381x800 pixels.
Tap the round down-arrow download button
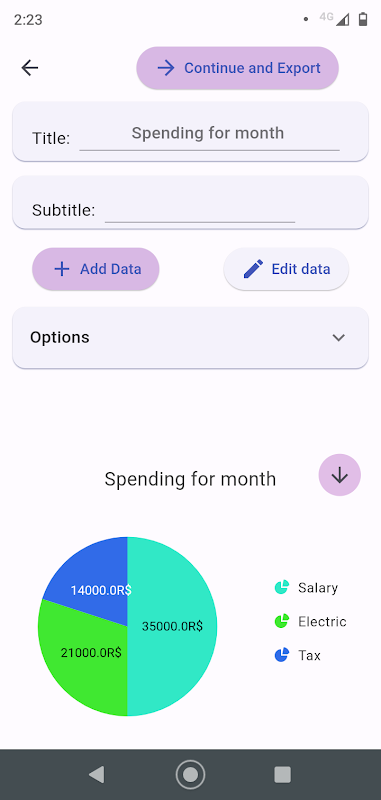coord(340,475)
